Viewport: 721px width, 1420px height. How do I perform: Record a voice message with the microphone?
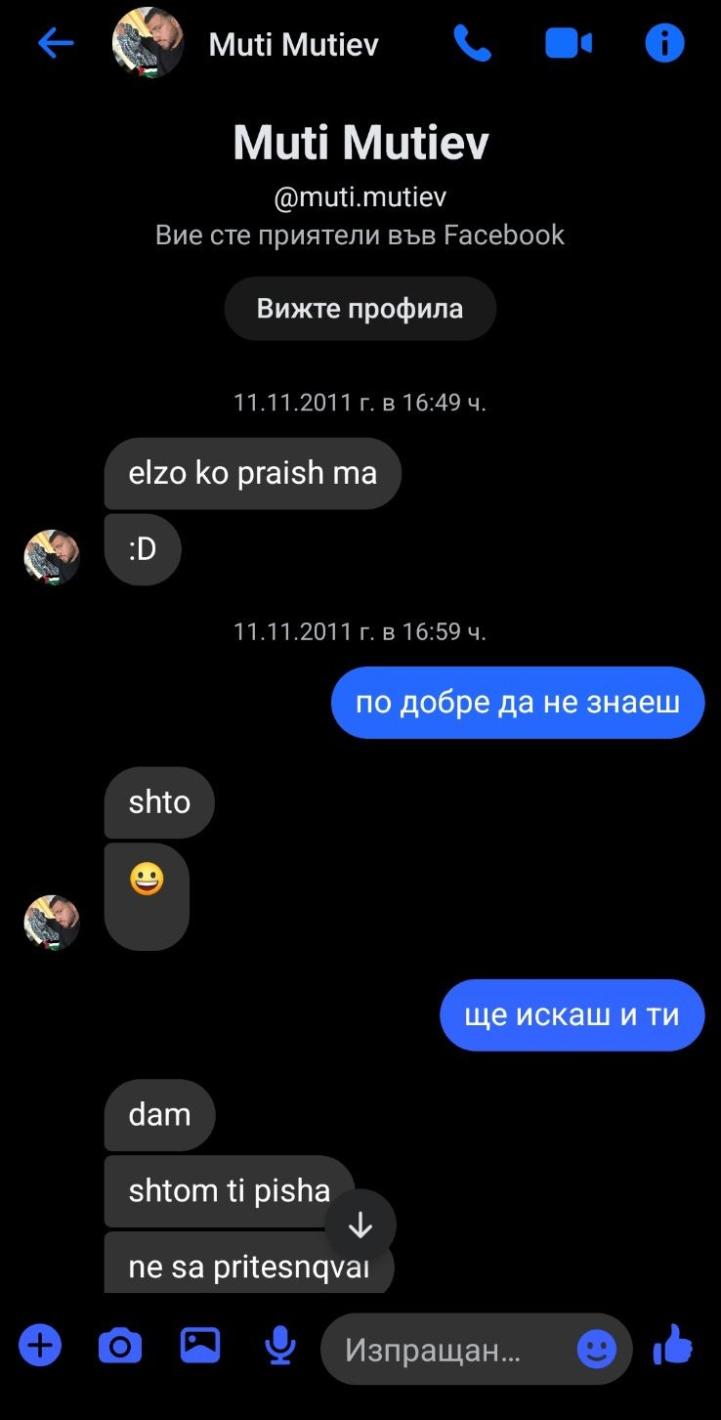pyautogui.click(x=280, y=1346)
